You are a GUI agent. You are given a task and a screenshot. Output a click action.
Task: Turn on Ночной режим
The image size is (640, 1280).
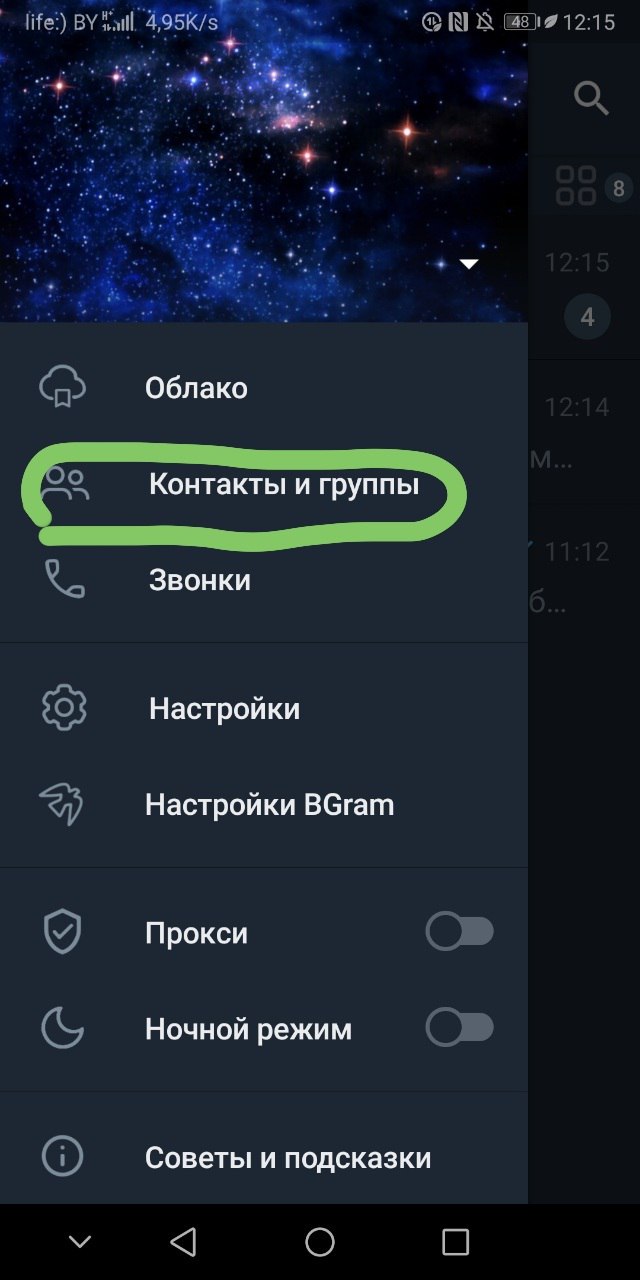460,1028
